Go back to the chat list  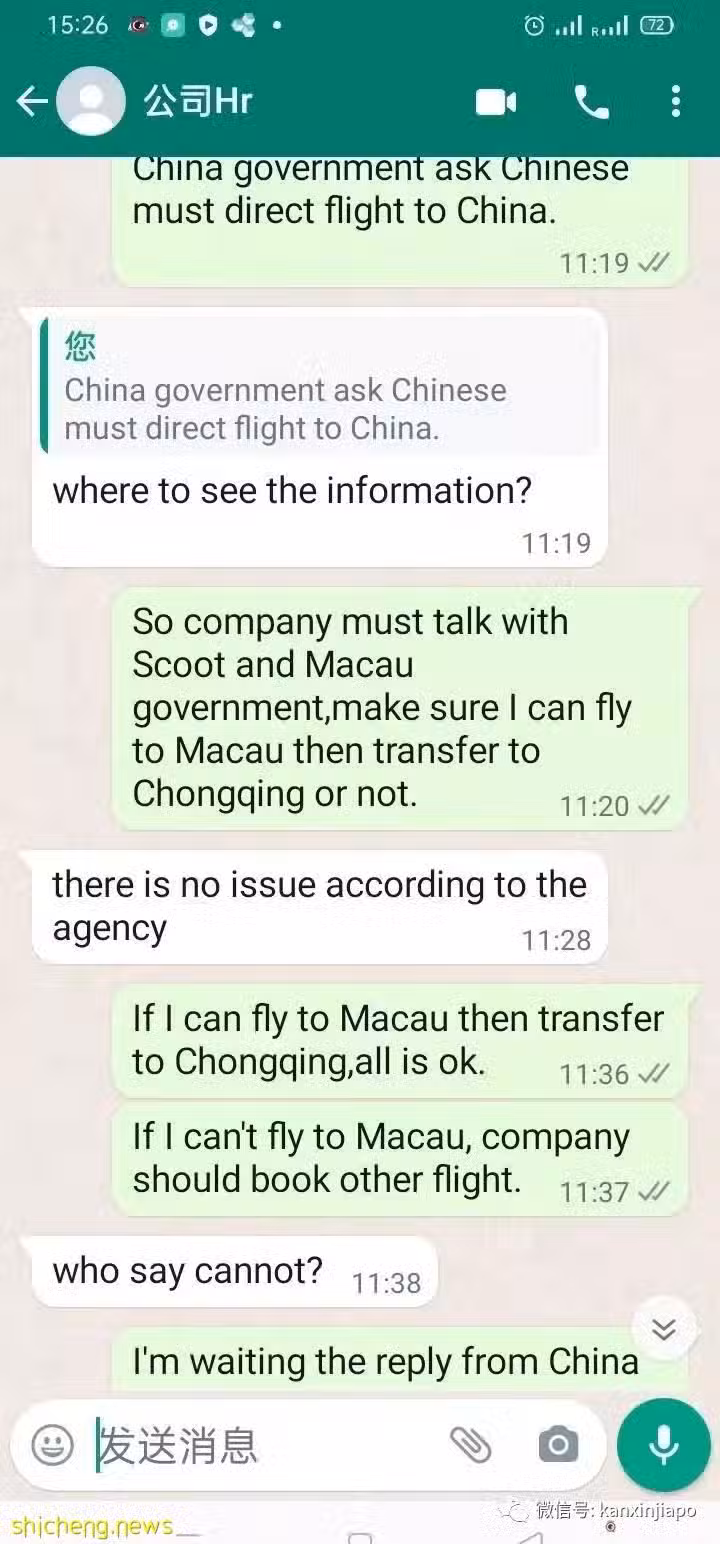pyautogui.click(x=31, y=101)
